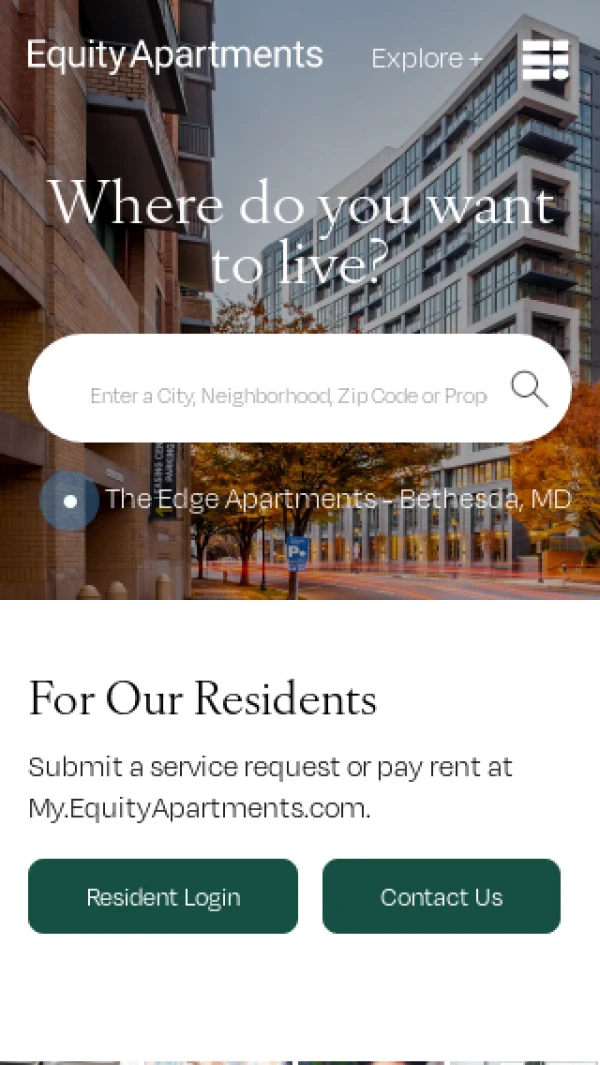Open The Edge Apartments – Bethesda, MD
The height and width of the screenshot is (1065, 600).
coord(338,499)
